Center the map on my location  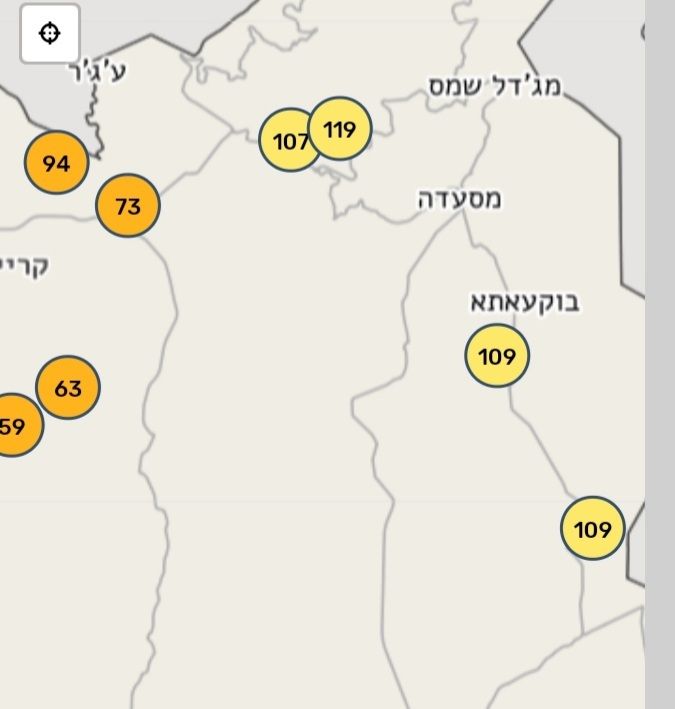point(49,34)
